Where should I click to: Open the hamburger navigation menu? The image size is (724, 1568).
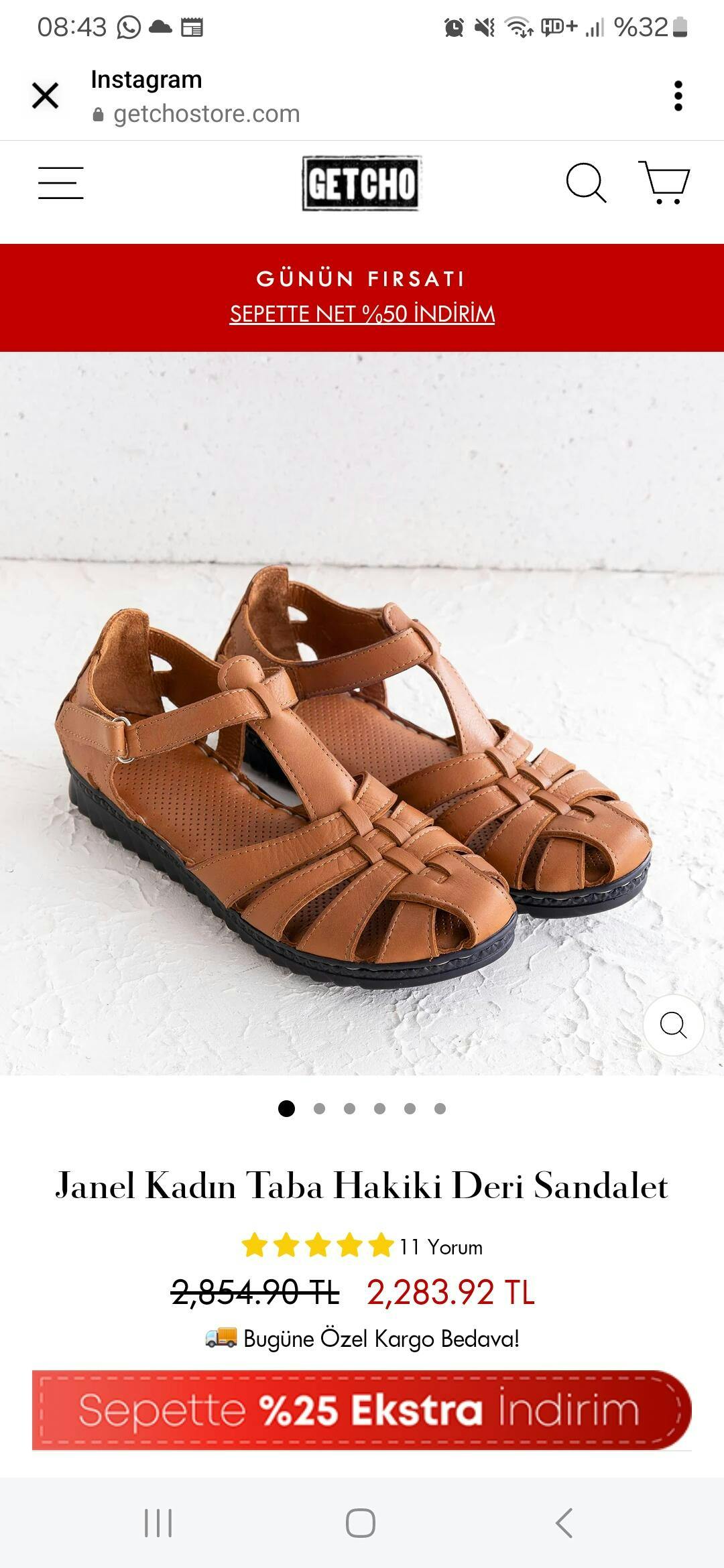coord(60,183)
